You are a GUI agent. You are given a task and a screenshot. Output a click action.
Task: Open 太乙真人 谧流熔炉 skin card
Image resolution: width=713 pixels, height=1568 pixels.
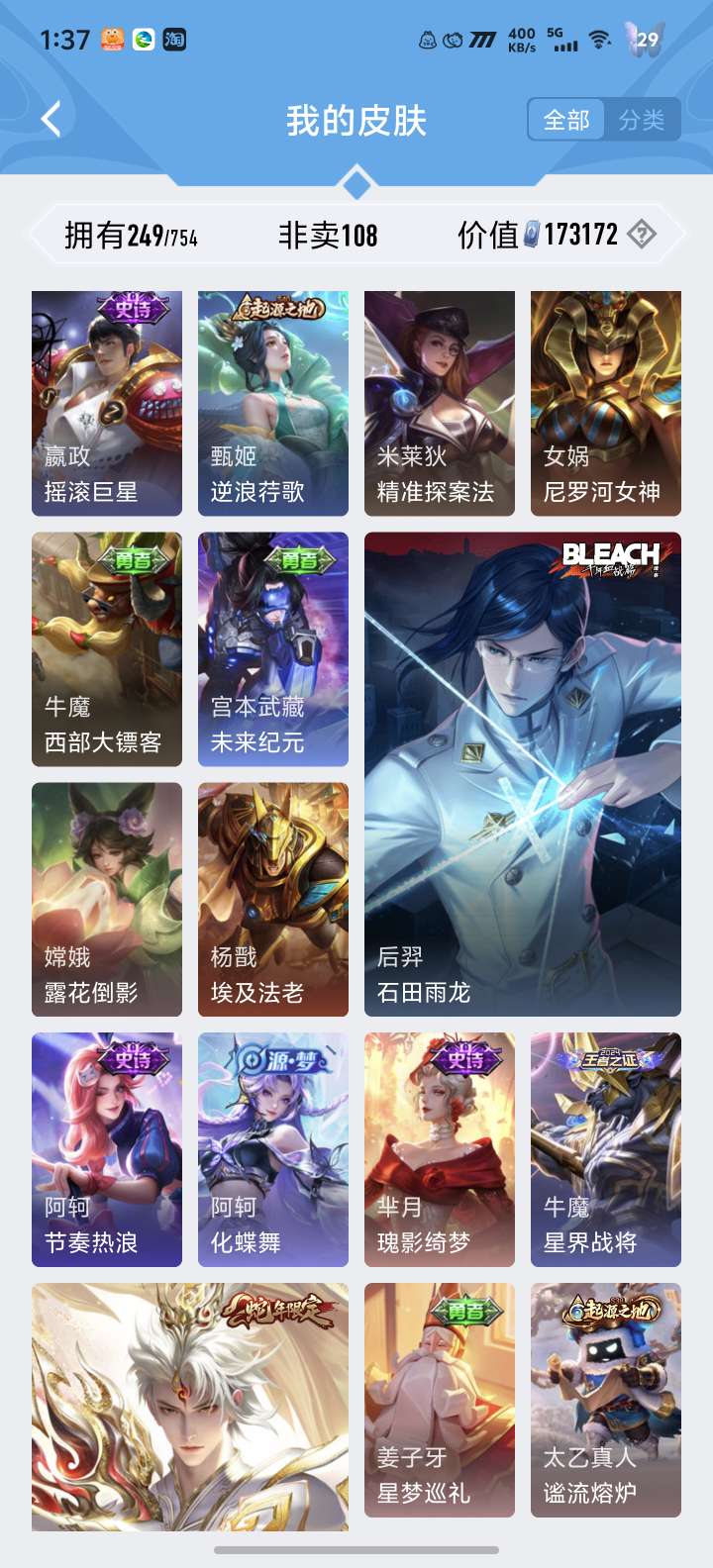point(606,1400)
